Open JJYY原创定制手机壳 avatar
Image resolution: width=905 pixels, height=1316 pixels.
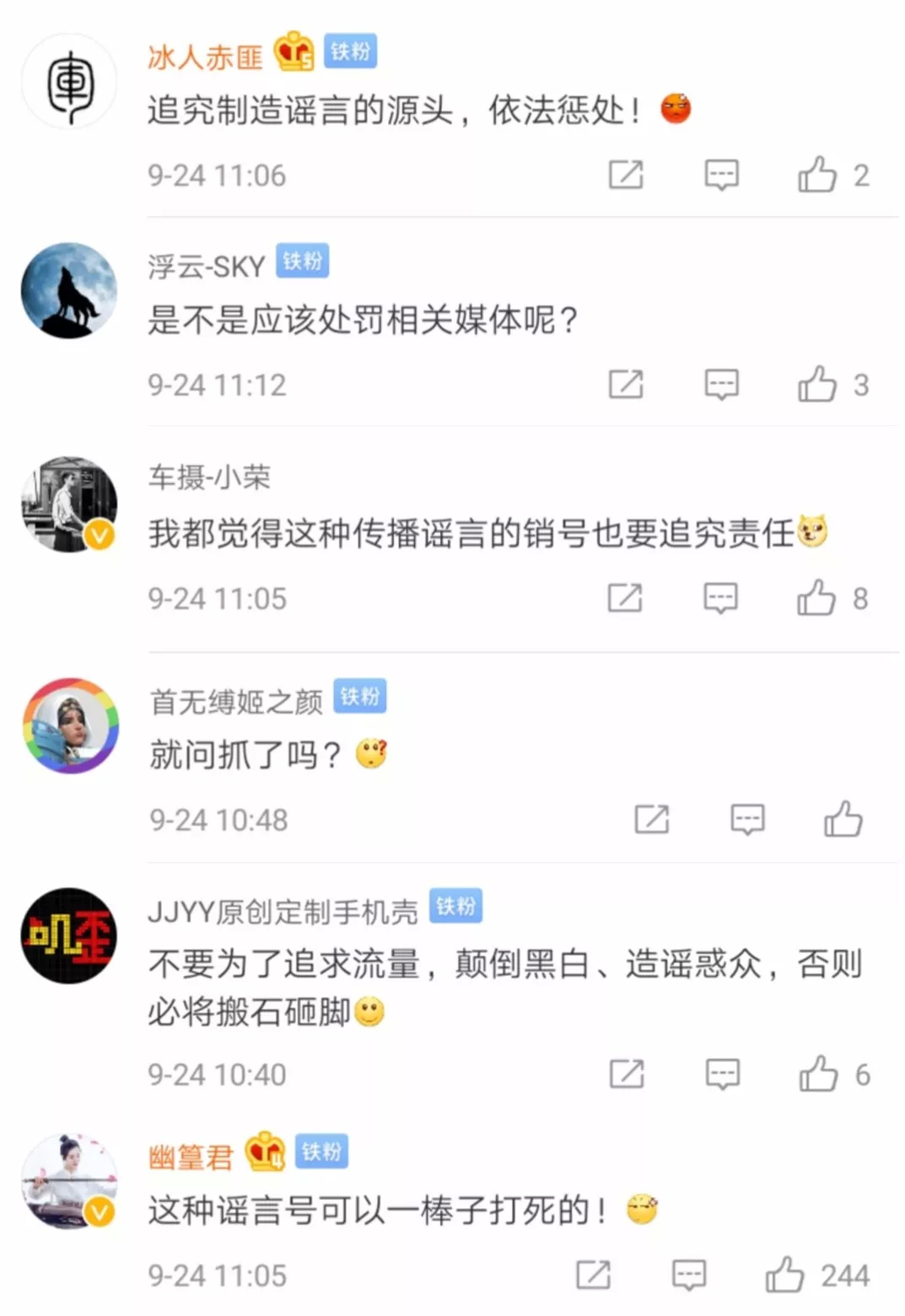68,935
